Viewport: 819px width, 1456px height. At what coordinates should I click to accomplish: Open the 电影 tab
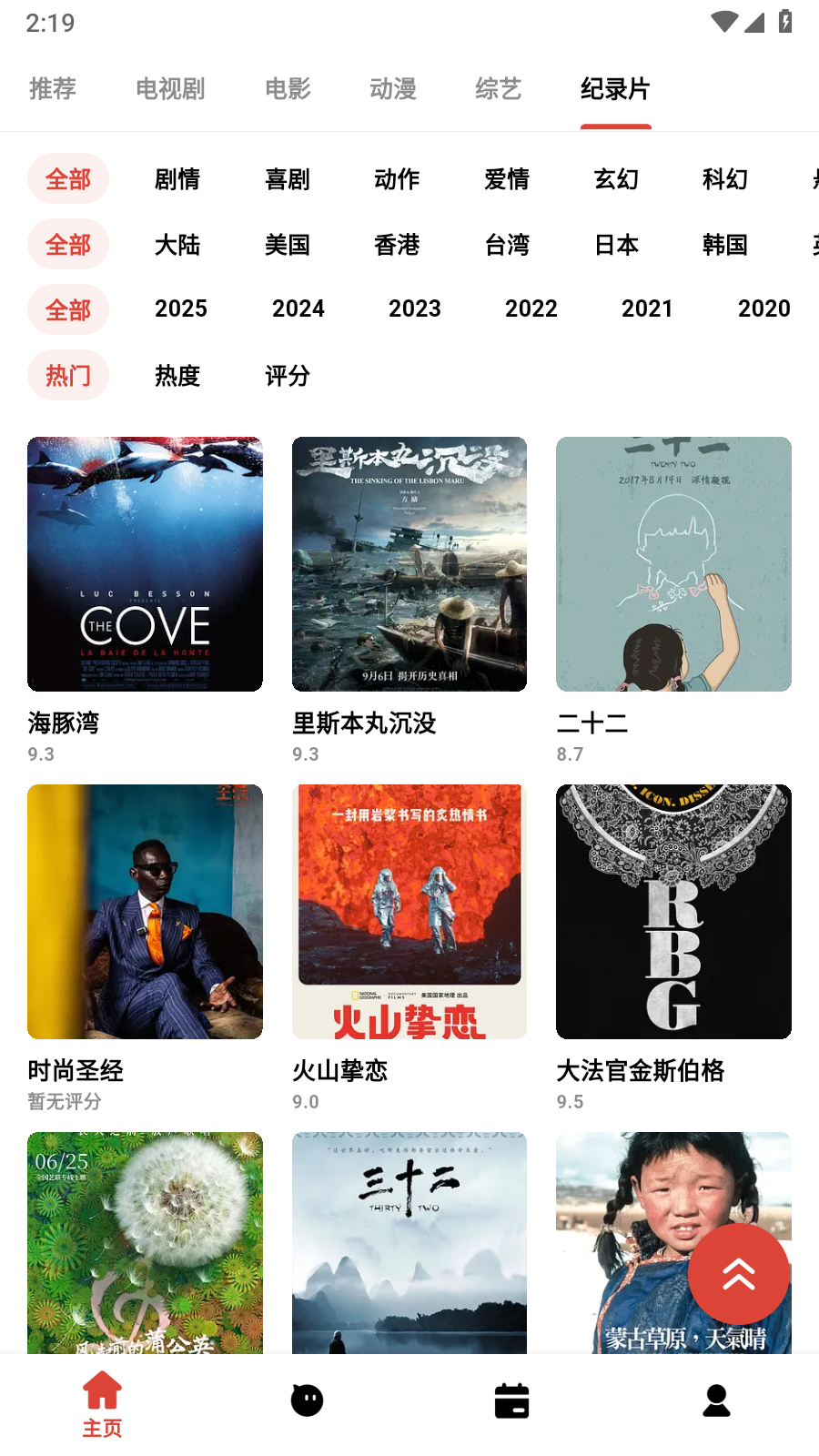click(288, 89)
